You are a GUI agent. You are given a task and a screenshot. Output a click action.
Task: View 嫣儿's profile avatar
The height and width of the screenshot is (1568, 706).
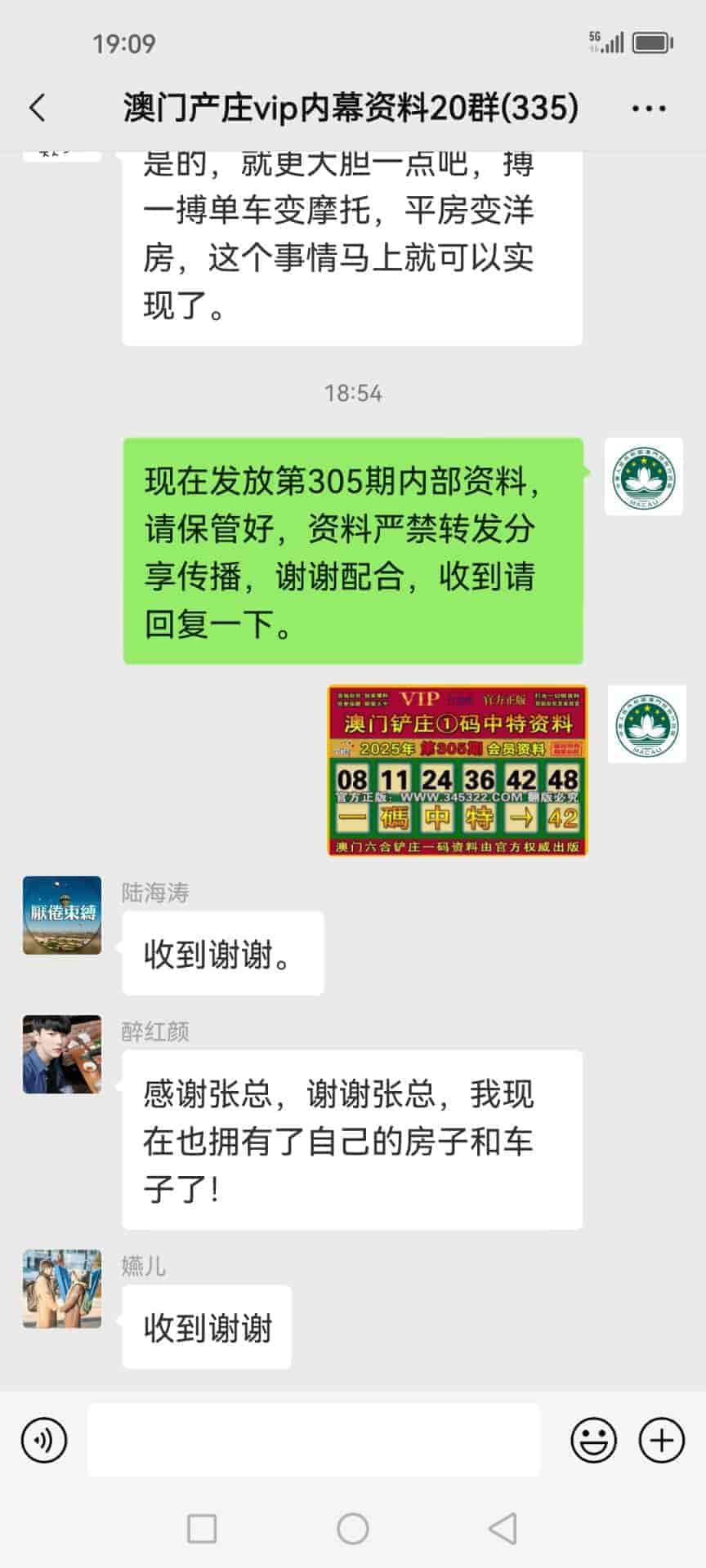[62, 1289]
